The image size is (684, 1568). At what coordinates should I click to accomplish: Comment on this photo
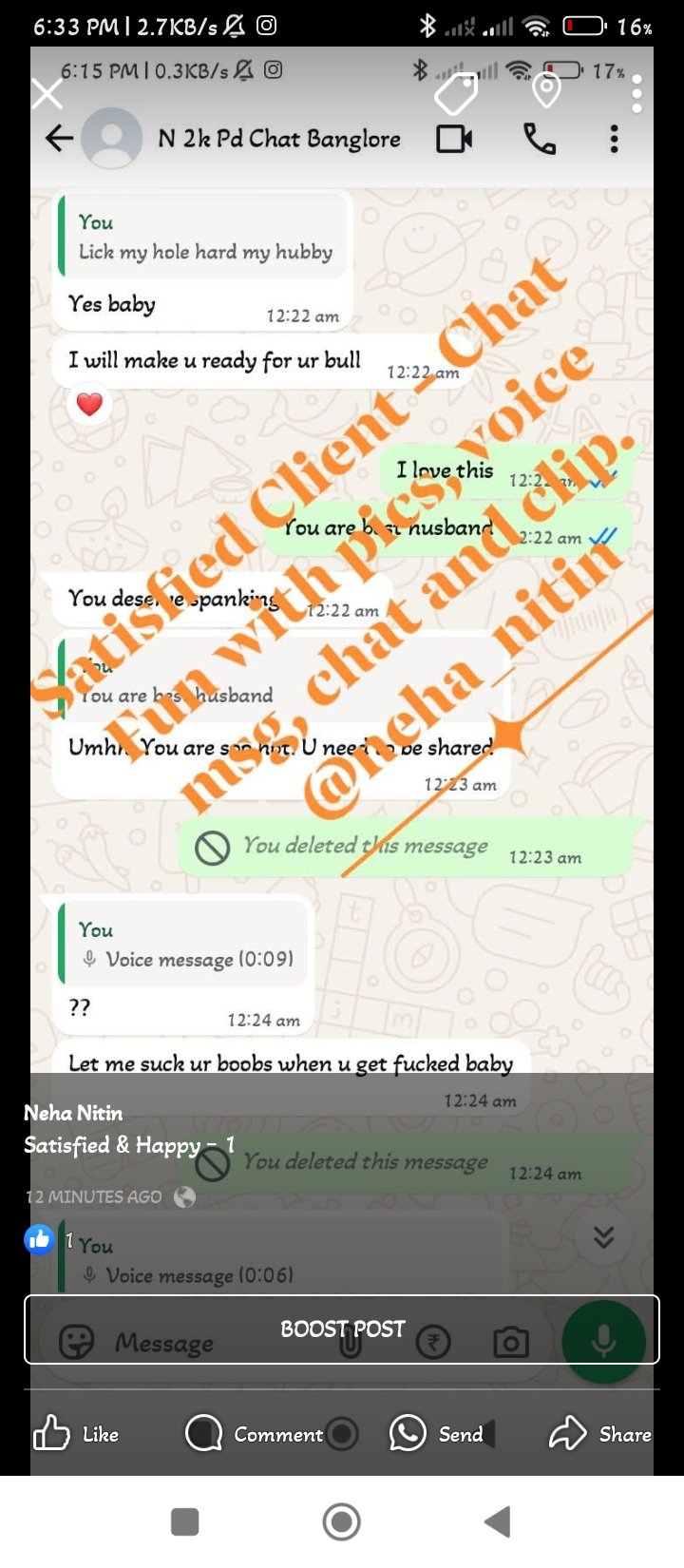[255, 1433]
